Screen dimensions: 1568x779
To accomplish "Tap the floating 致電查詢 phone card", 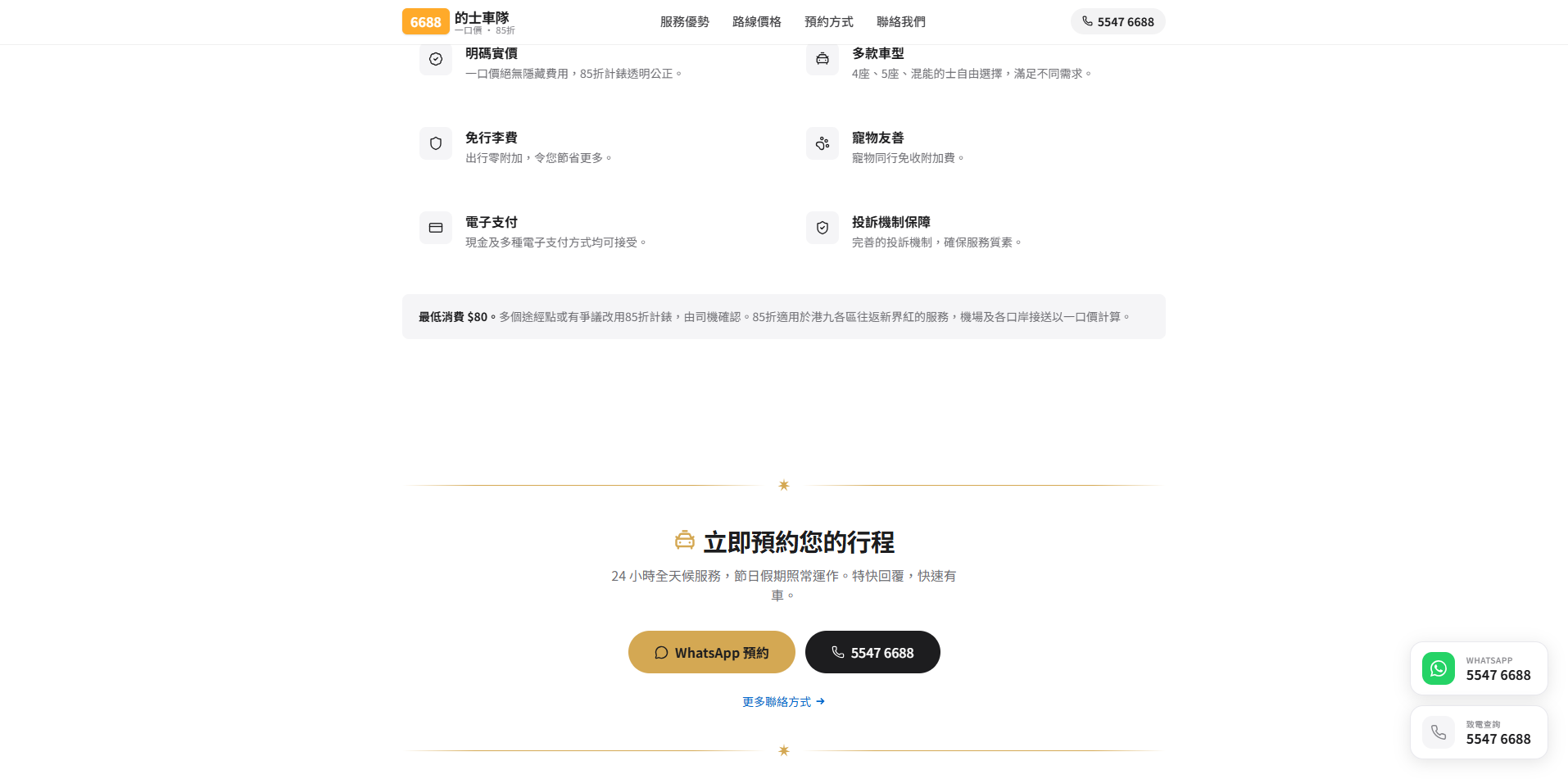I will (x=1479, y=732).
